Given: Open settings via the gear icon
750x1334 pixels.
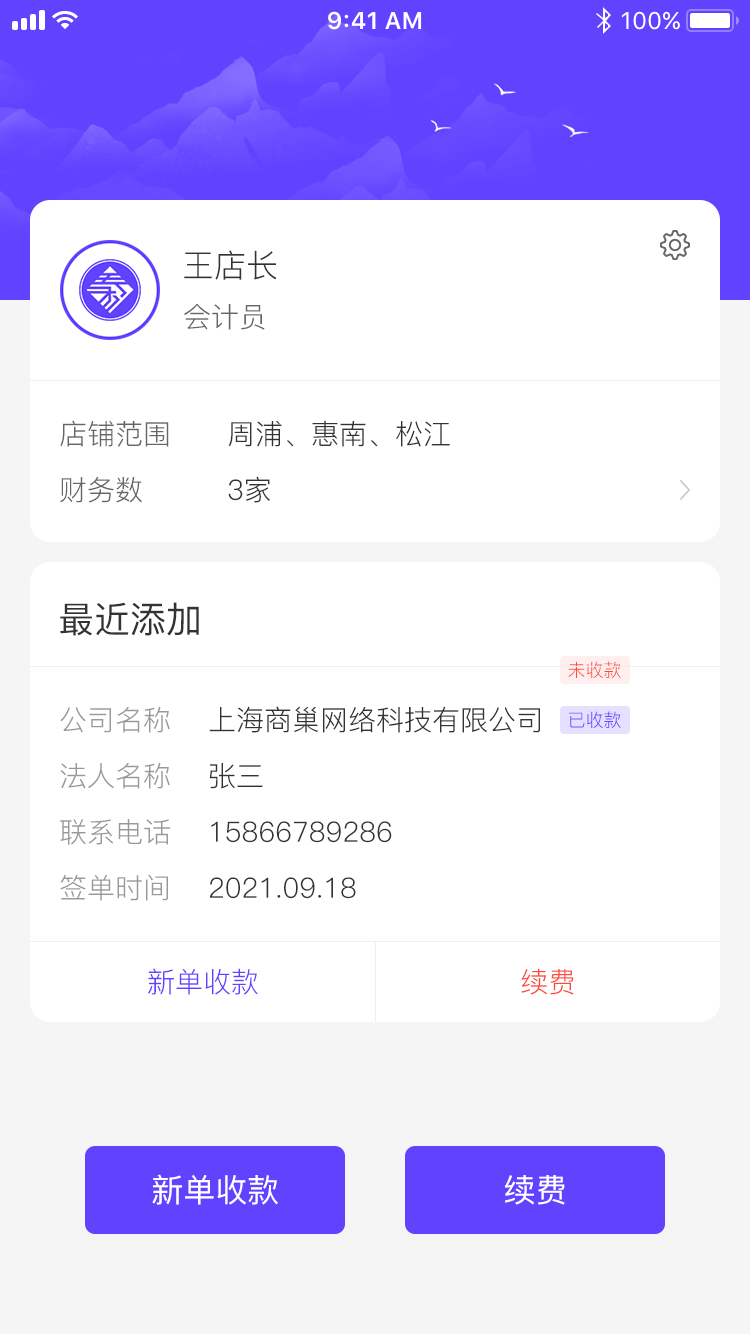Looking at the screenshot, I should (x=675, y=245).
